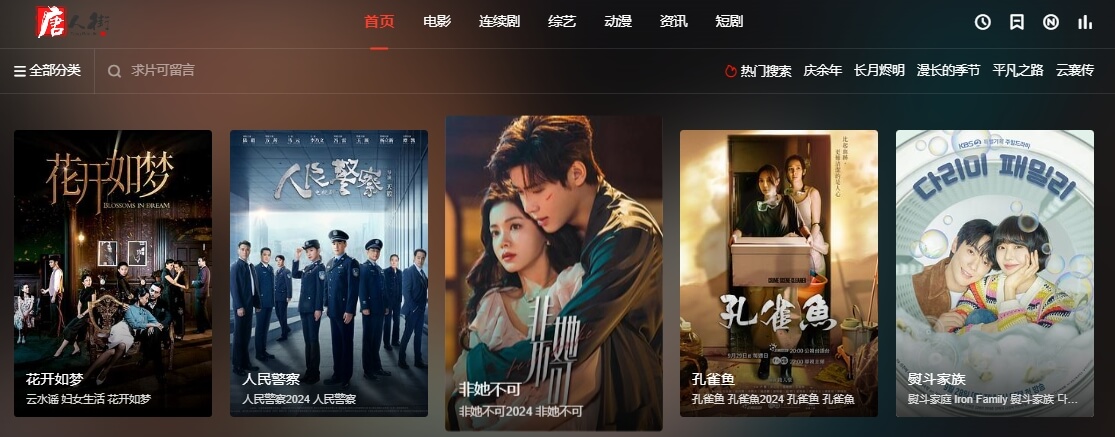The width and height of the screenshot is (1115, 437).
Task: Open the 花开如梦 poster card
Action: pyautogui.click(x=113, y=272)
